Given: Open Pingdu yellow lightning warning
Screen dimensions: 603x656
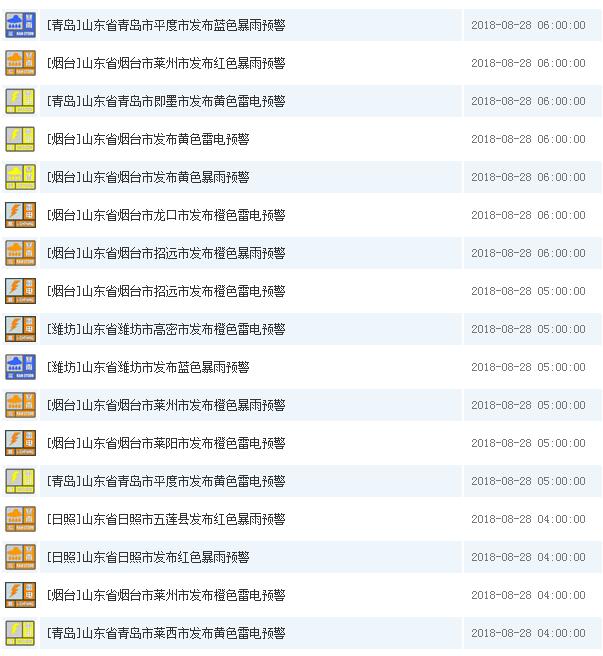Looking at the screenshot, I should (166, 481).
